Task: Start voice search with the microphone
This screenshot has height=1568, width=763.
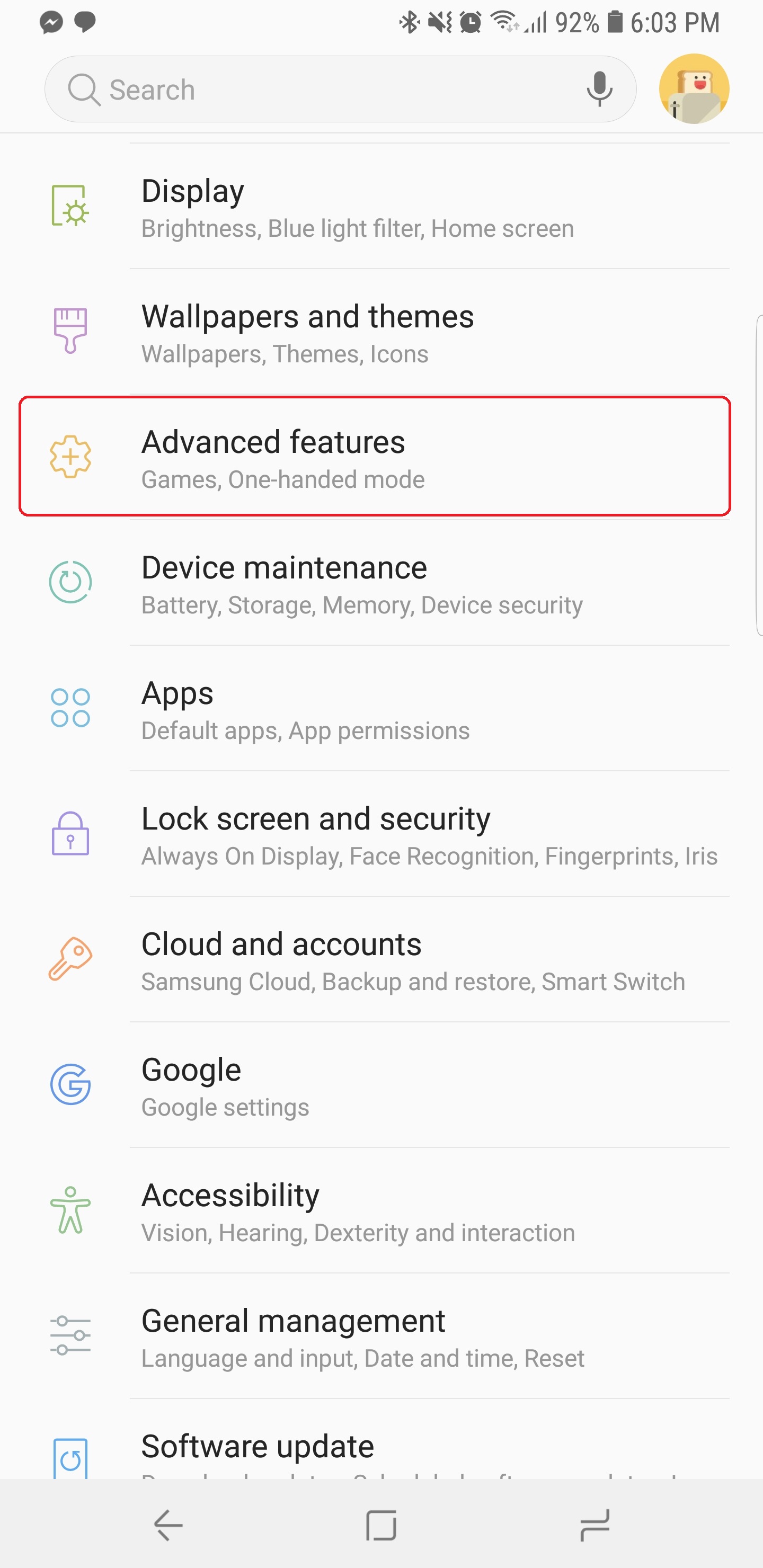Action: coord(599,90)
